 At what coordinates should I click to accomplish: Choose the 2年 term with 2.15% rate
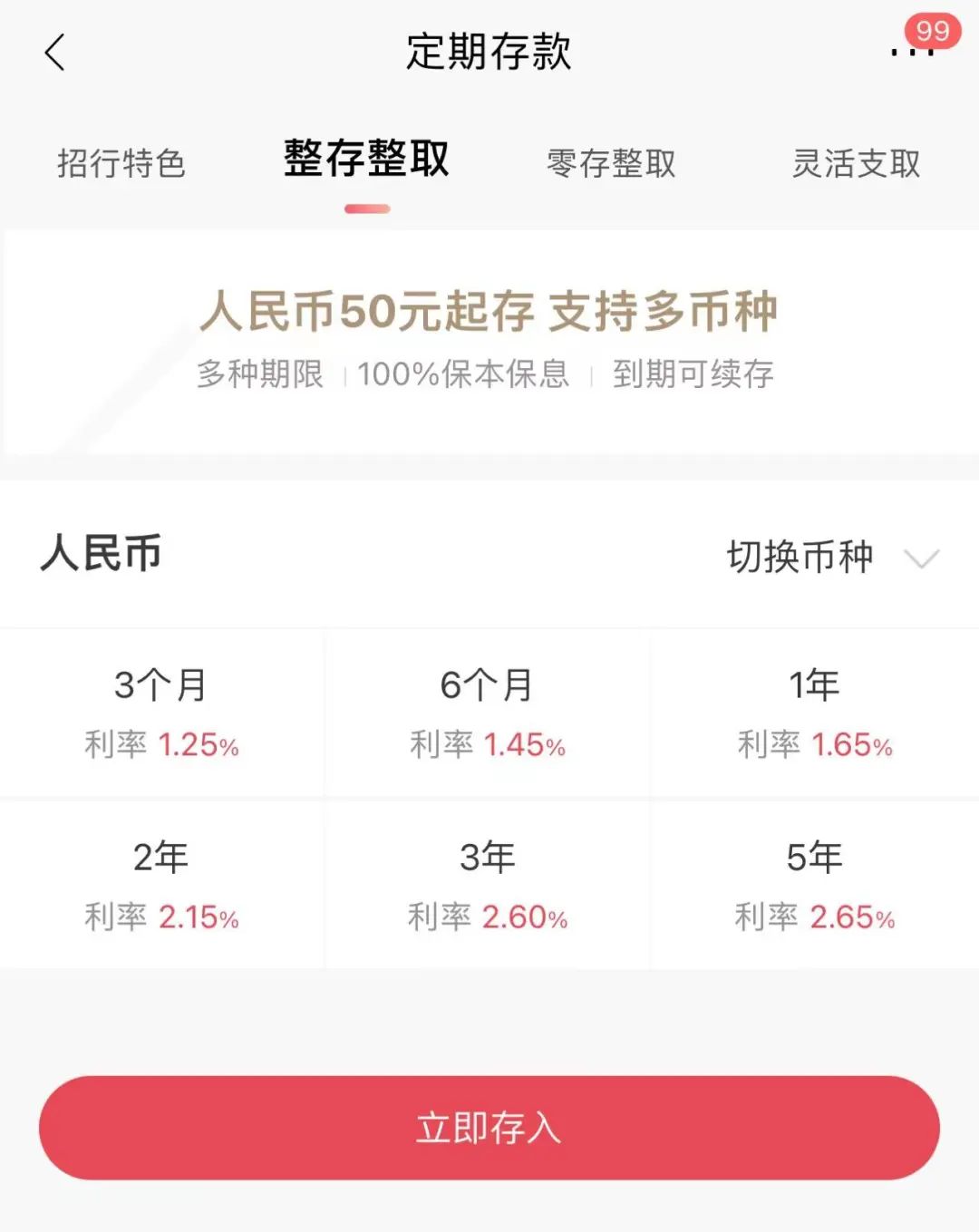161,884
